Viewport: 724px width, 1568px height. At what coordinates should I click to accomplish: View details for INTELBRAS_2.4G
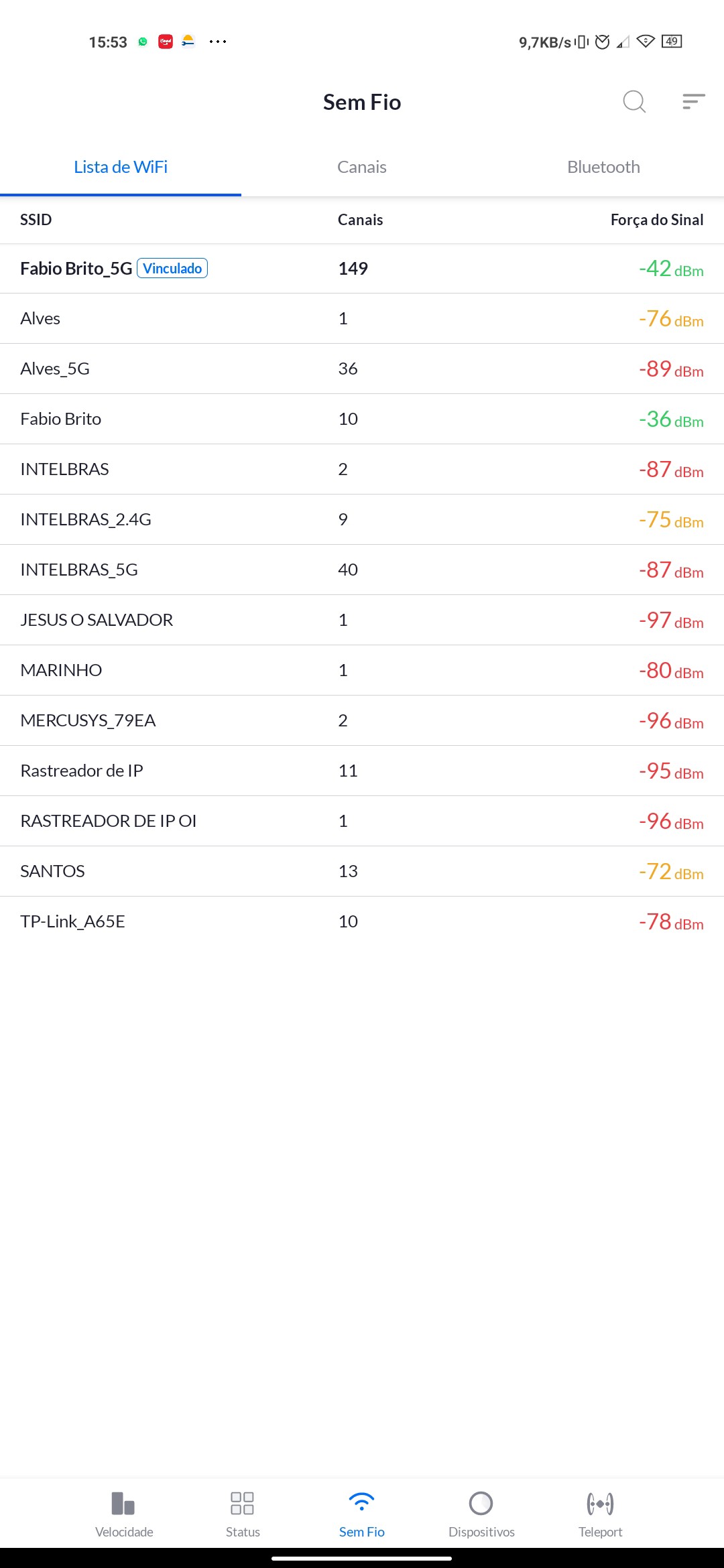[362, 520]
